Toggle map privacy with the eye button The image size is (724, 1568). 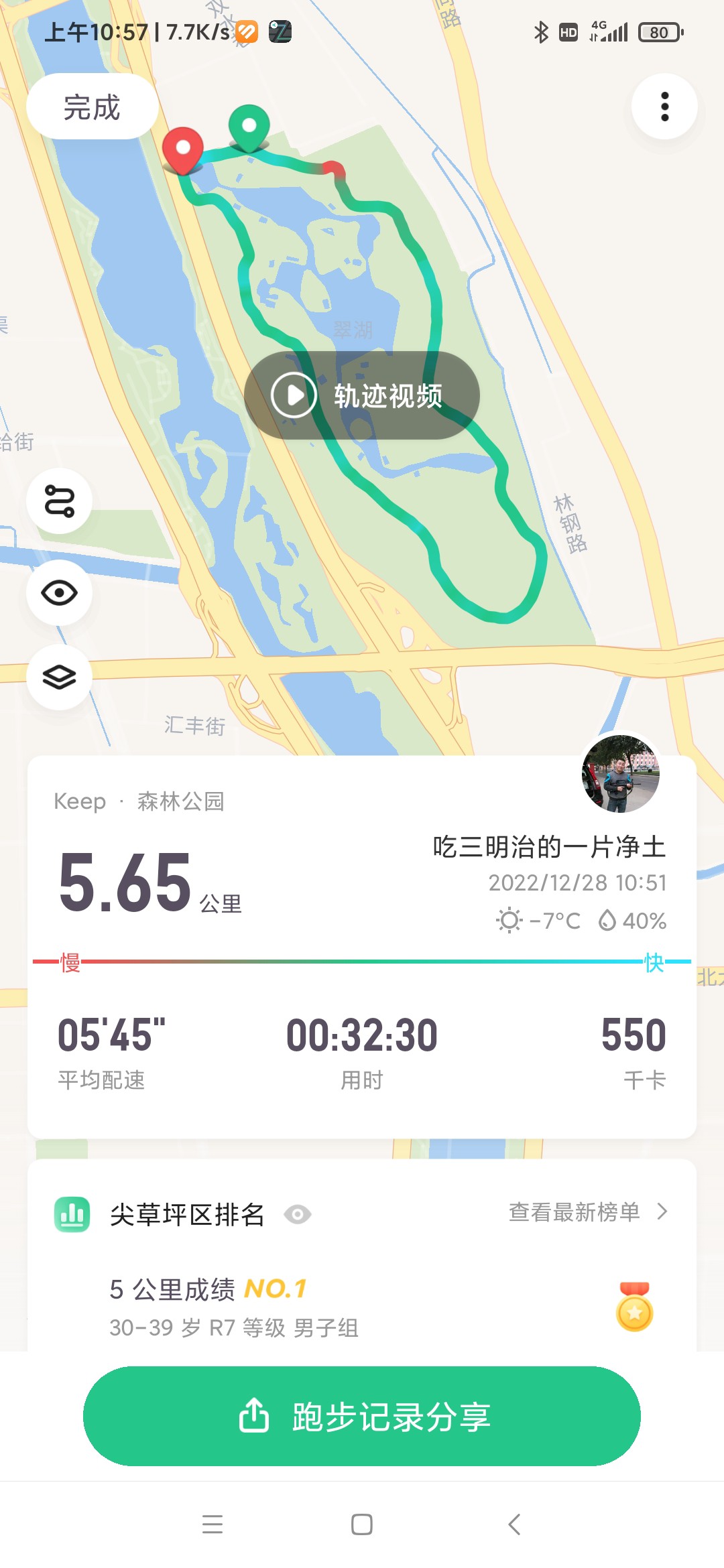pyautogui.click(x=60, y=593)
